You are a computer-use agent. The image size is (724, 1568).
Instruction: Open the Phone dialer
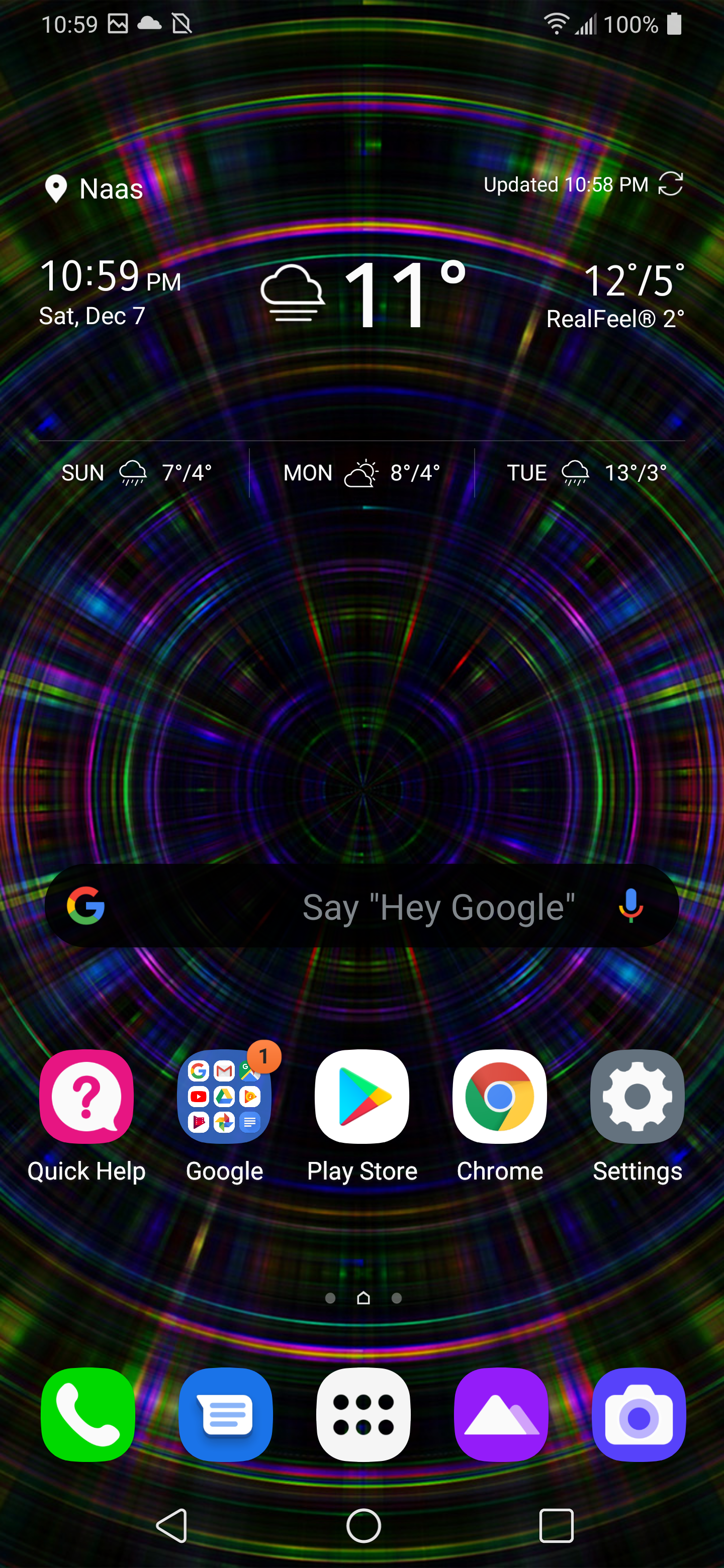click(x=87, y=1414)
